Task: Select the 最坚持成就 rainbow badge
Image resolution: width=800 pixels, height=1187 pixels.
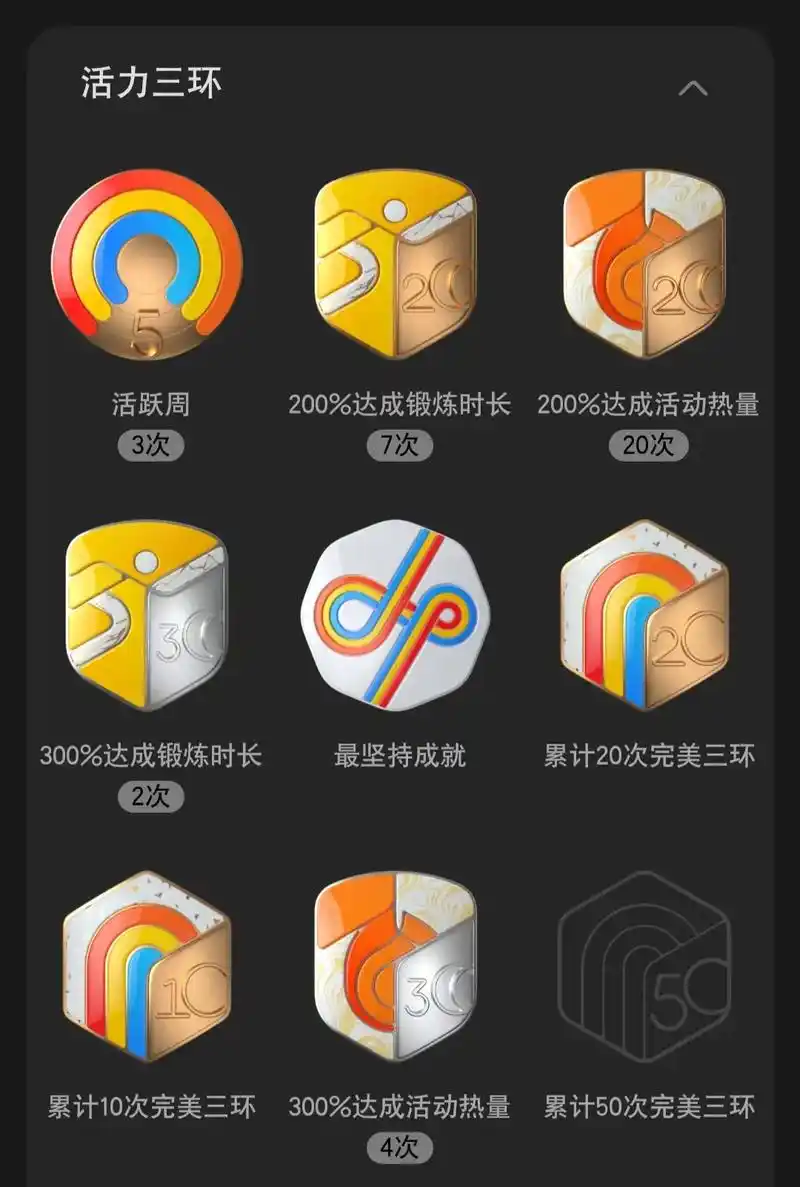Action: coord(398,615)
